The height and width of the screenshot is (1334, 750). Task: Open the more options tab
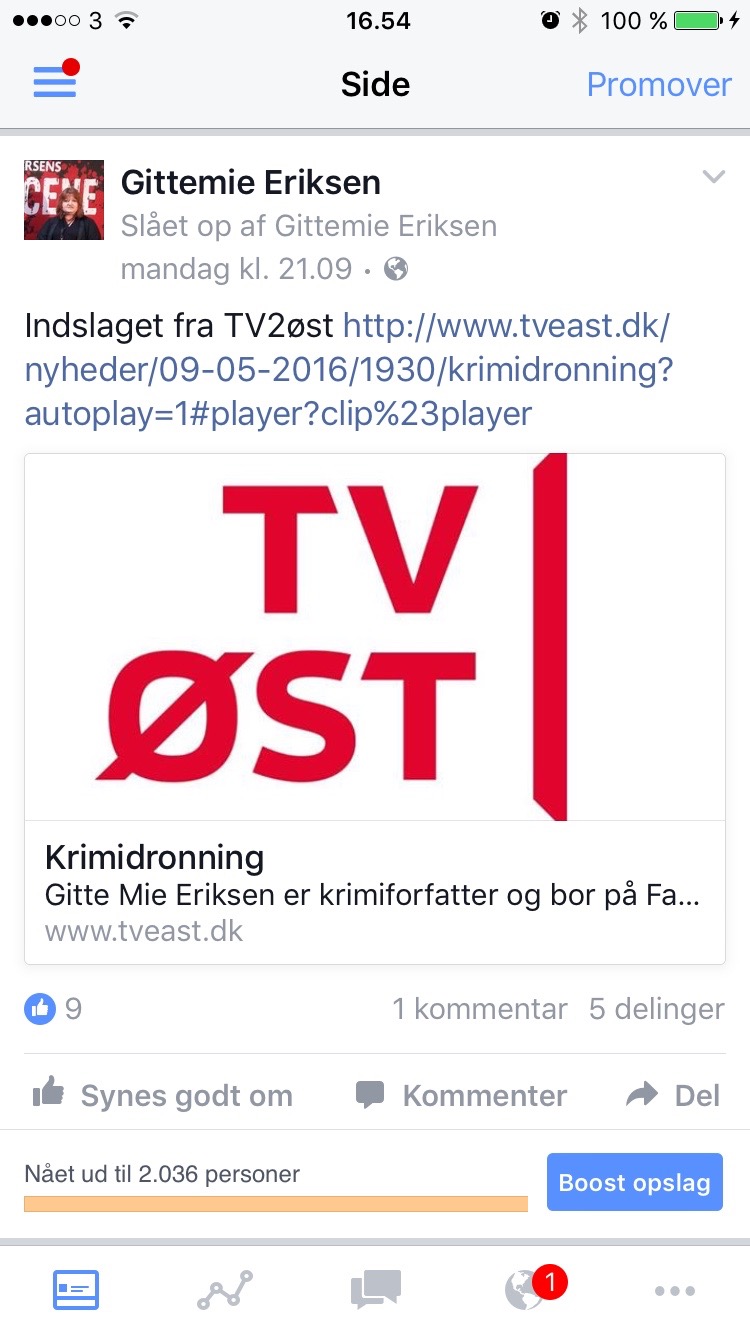coord(675,1290)
